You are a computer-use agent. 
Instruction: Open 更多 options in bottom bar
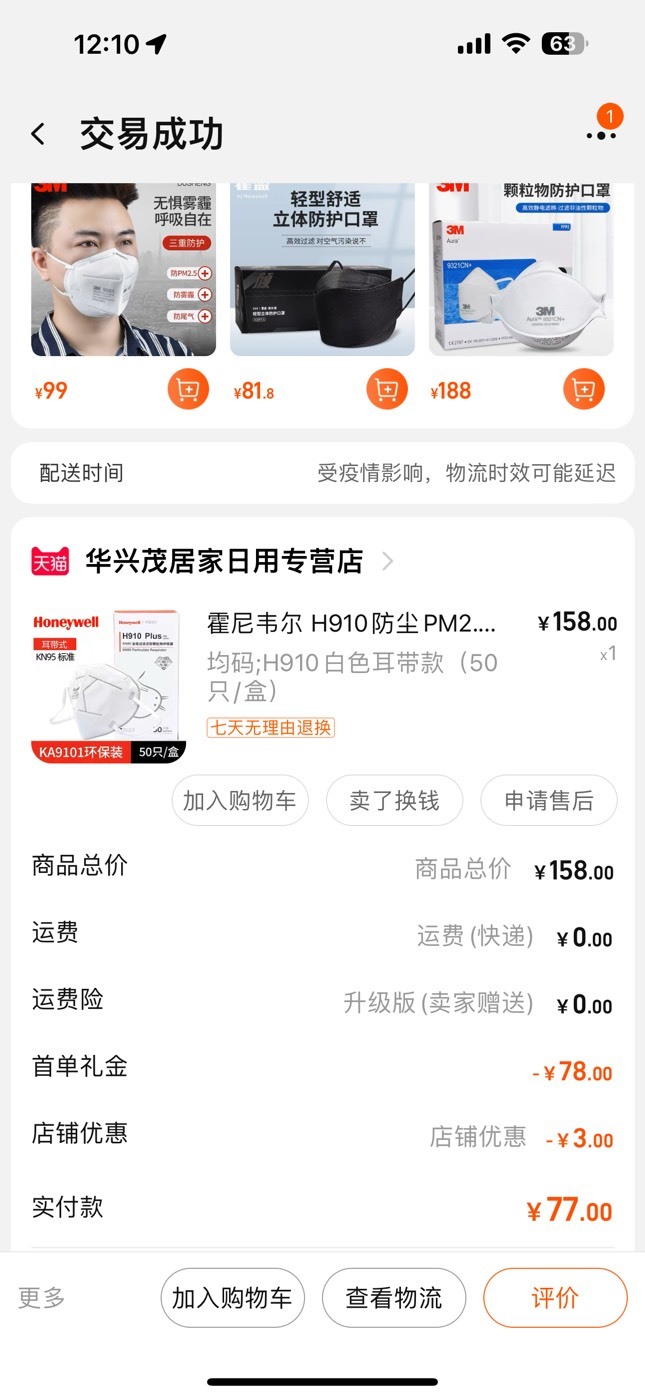[x=42, y=1298]
